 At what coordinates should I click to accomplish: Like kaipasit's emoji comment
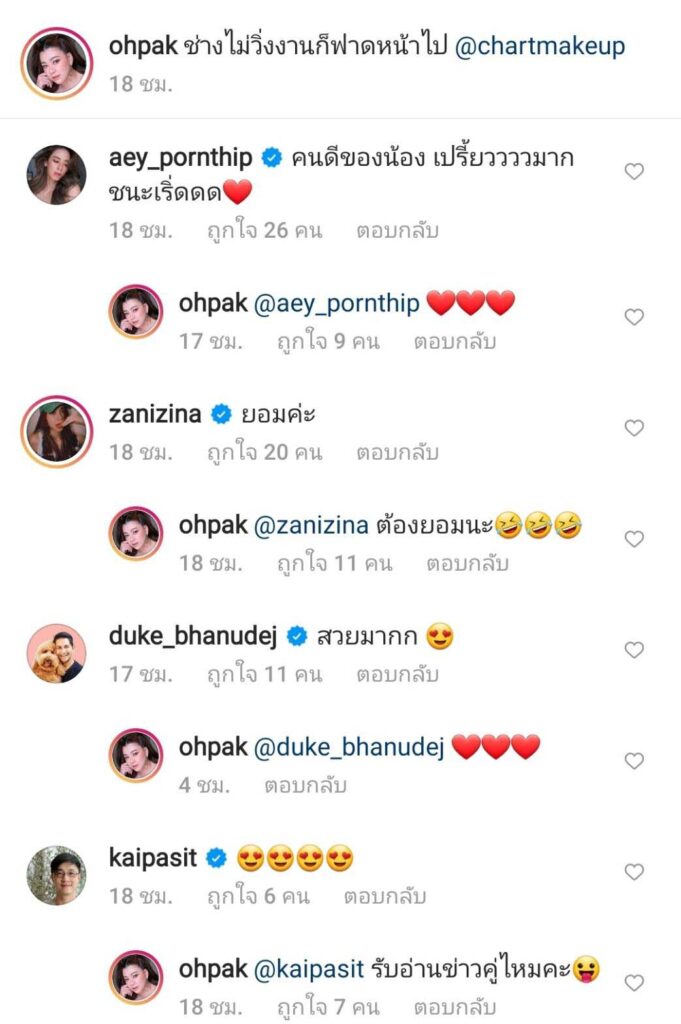633,872
